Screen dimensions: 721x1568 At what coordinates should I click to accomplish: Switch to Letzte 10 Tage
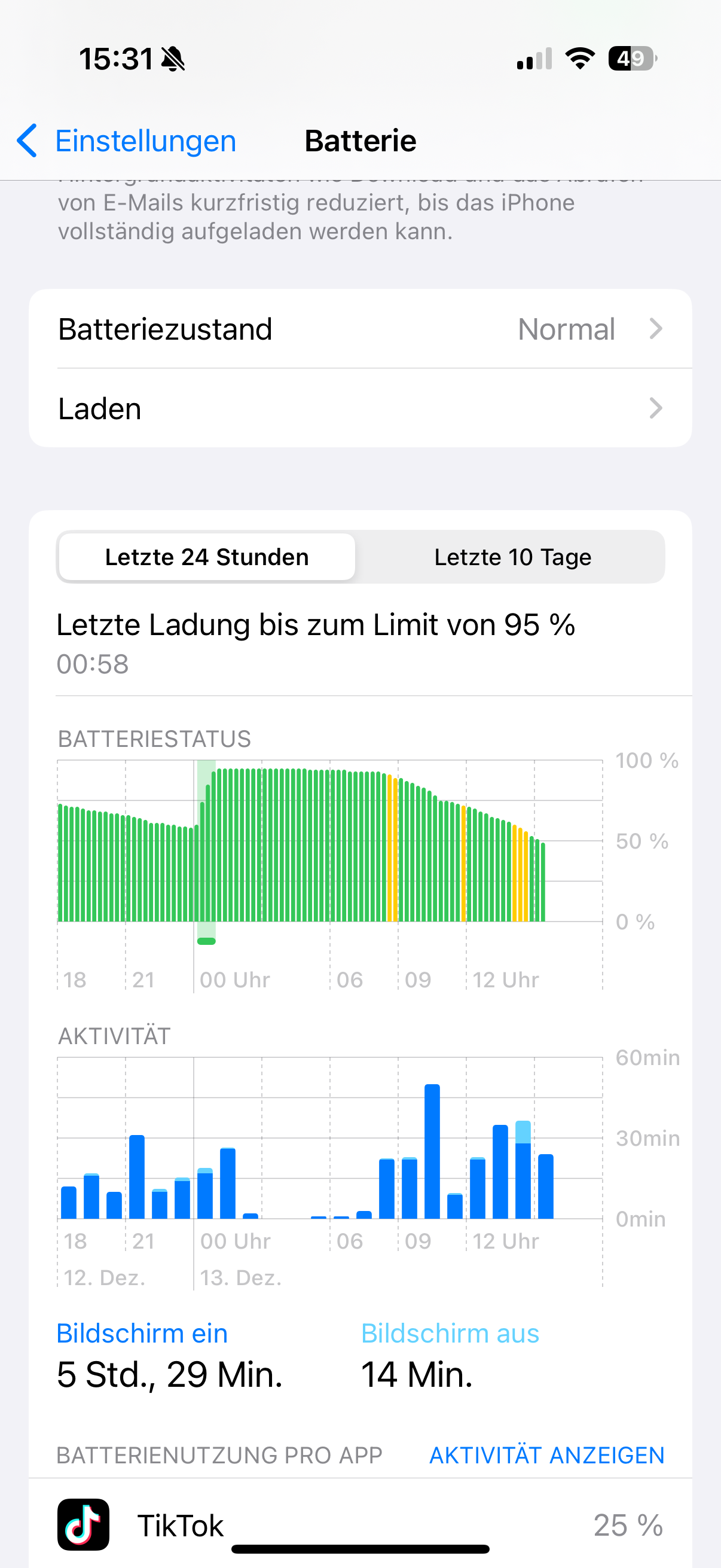tap(512, 557)
